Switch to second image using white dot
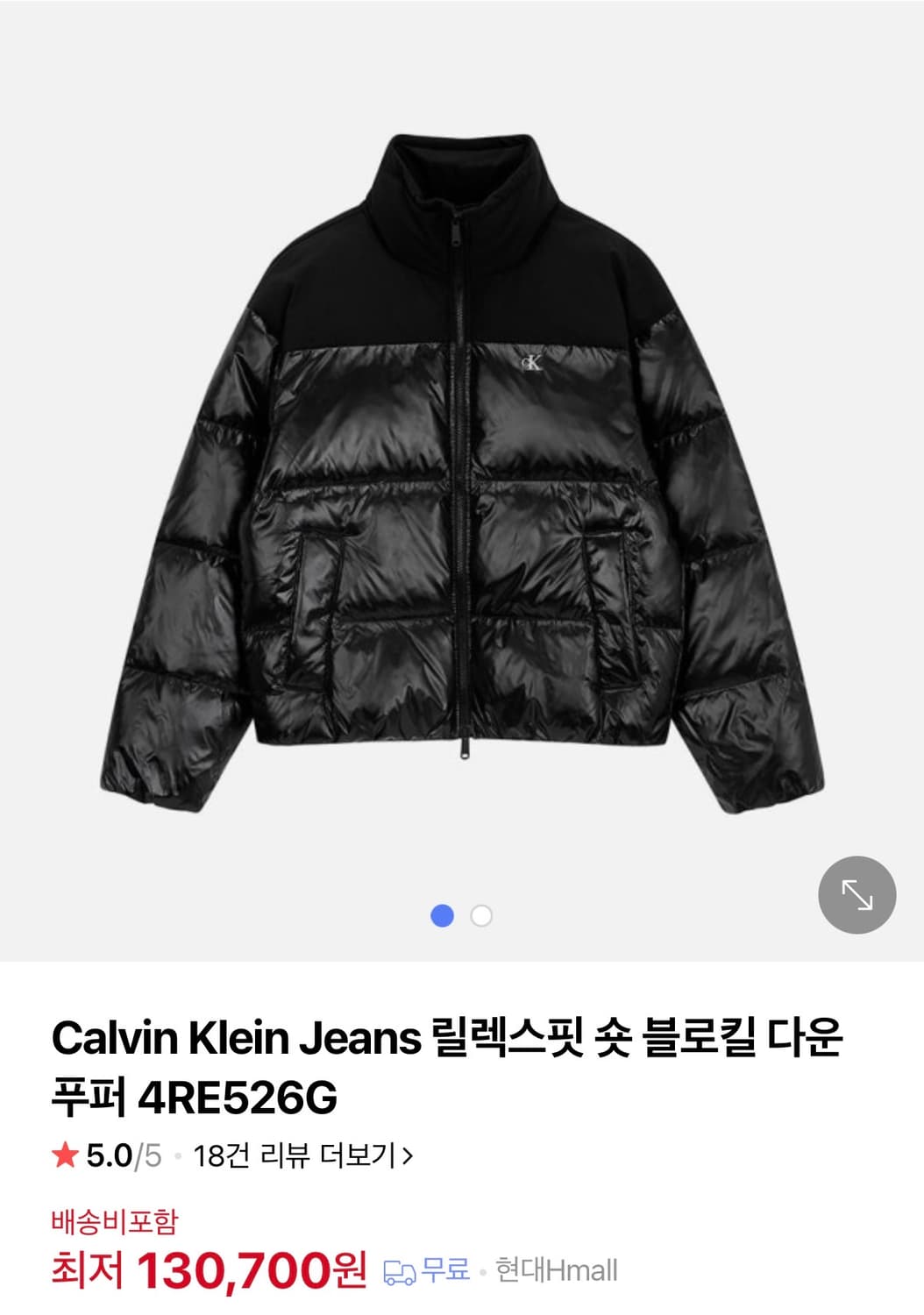The image size is (924, 1315). 480,915
